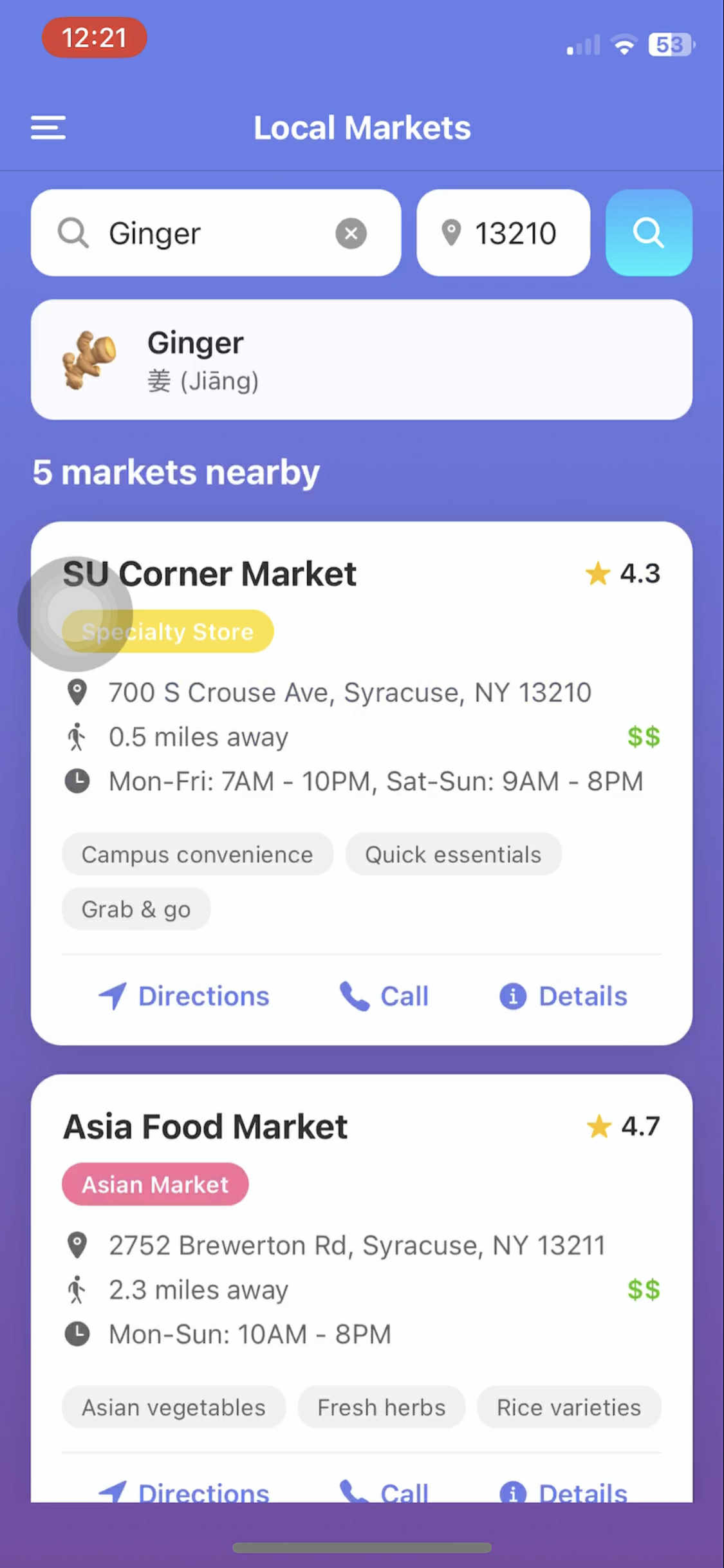Get directions to SU Corner Market
This screenshot has height=1568, width=724.
point(184,996)
